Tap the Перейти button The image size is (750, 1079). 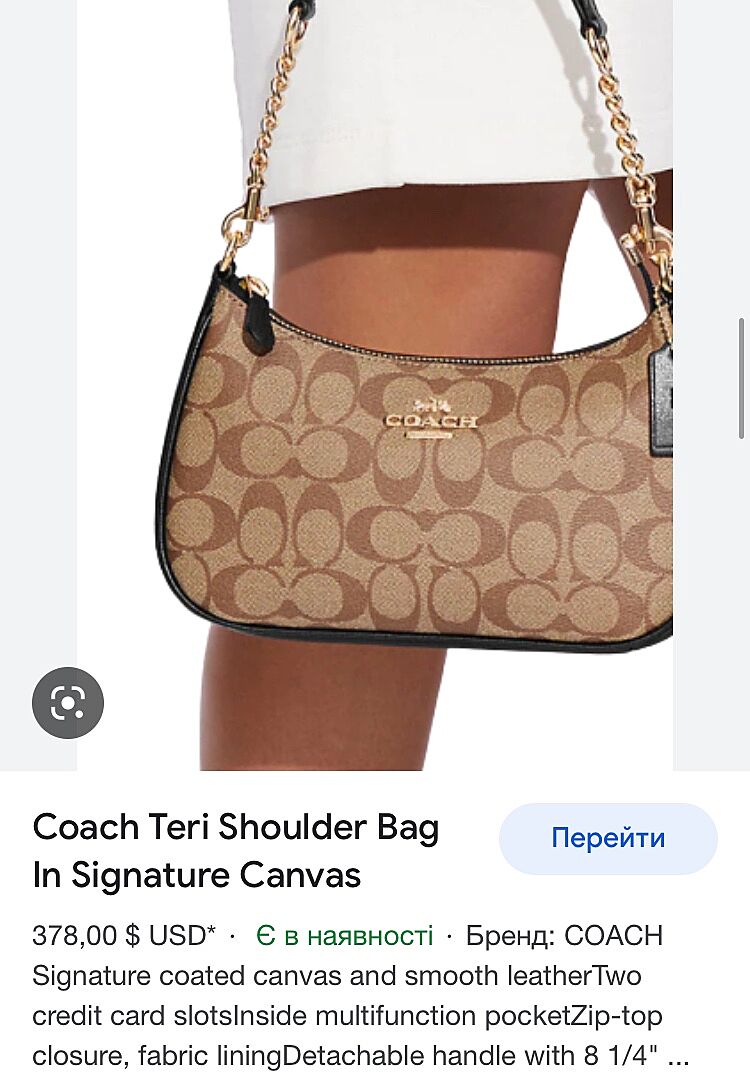pyautogui.click(x=608, y=838)
